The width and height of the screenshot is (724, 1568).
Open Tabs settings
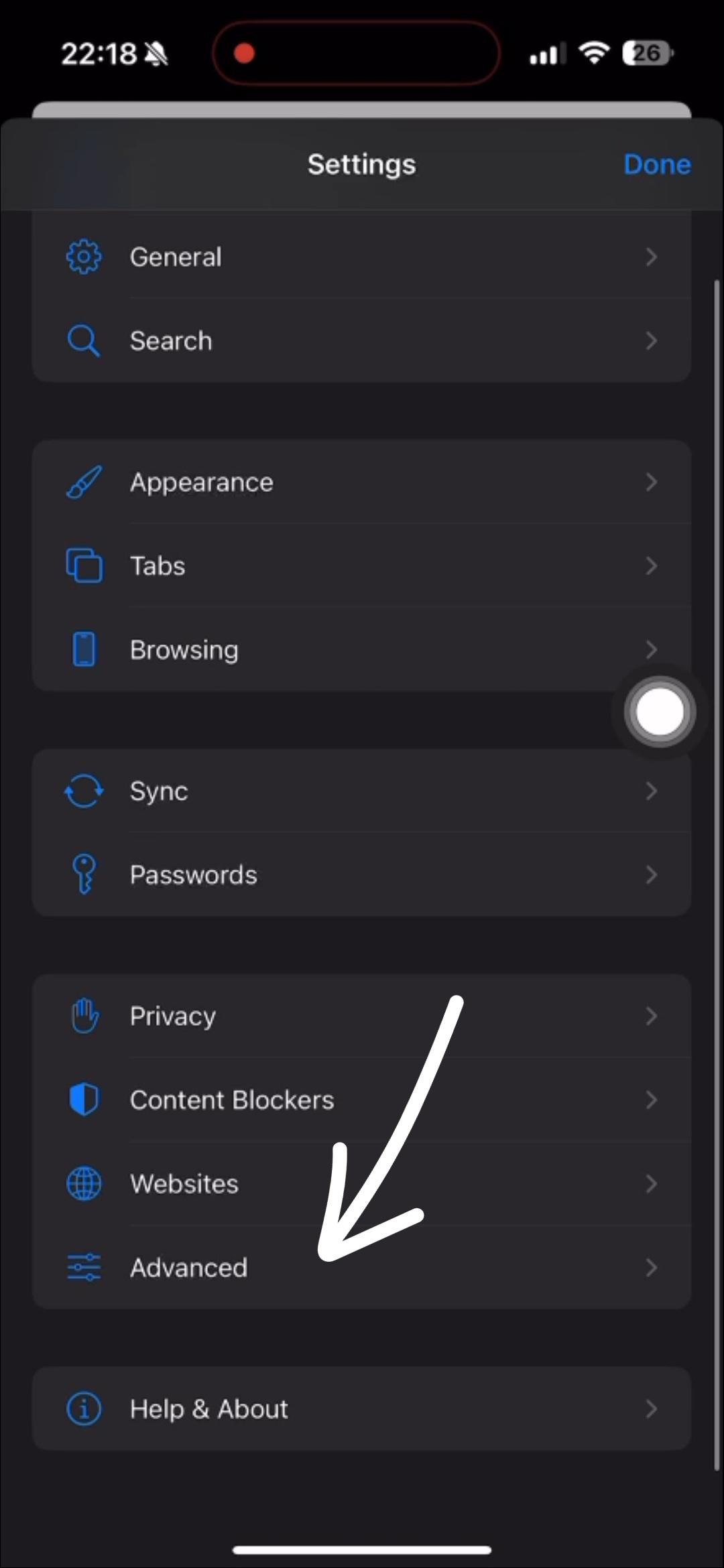pos(361,566)
